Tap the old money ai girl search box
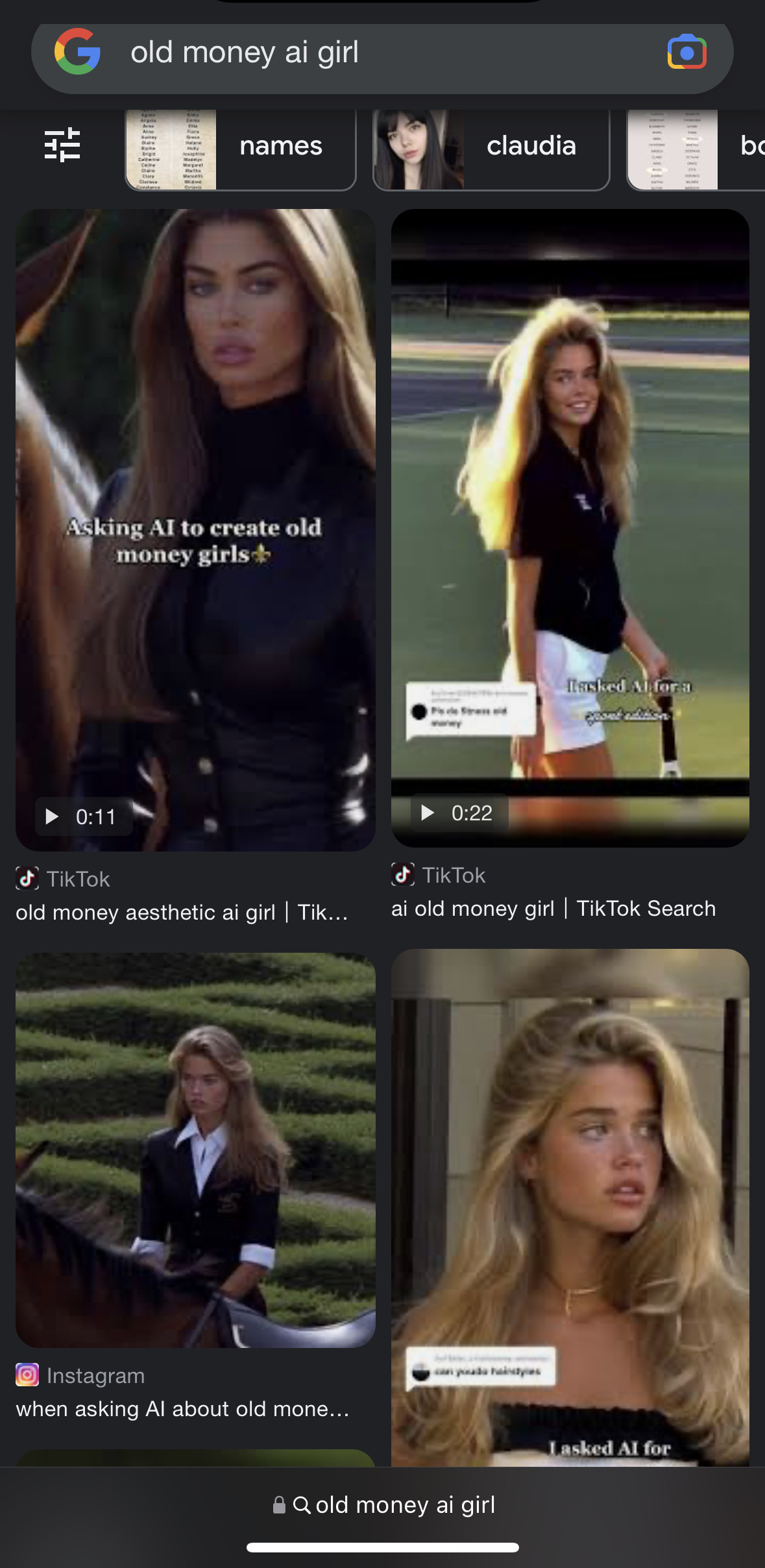The image size is (765, 1568). click(376, 53)
